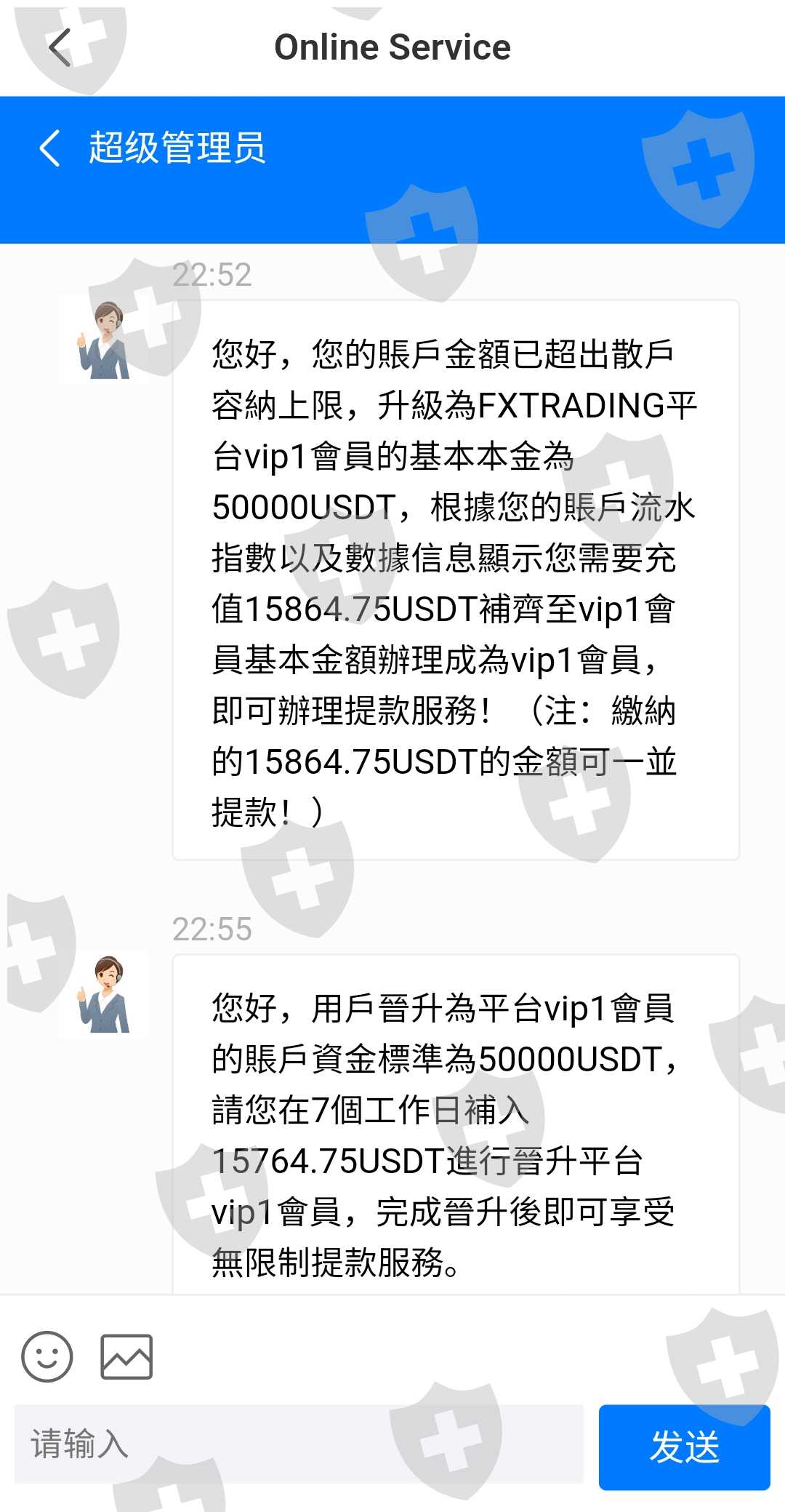The height and width of the screenshot is (1512, 785).
Task: Open the emoji picker
Action: [x=47, y=1356]
